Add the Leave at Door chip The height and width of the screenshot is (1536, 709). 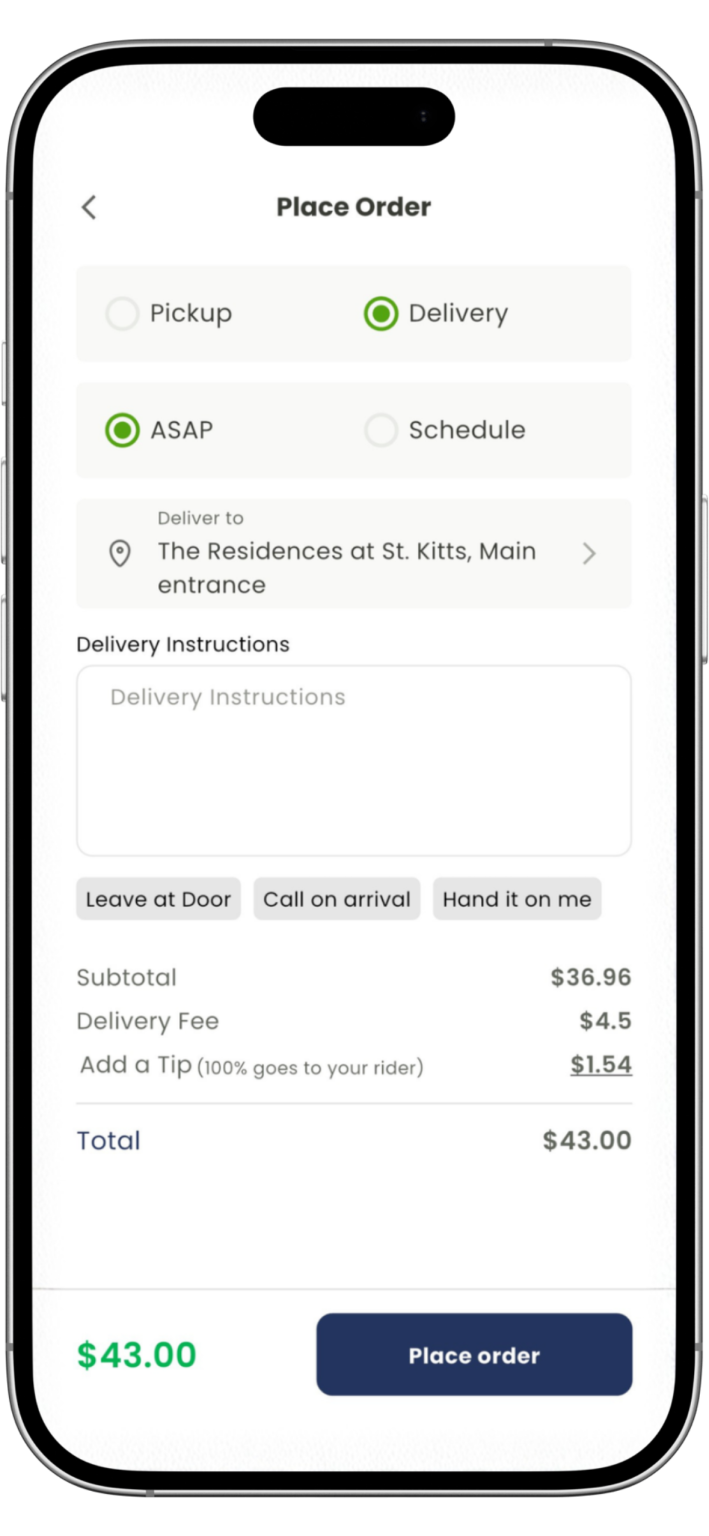coord(158,899)
